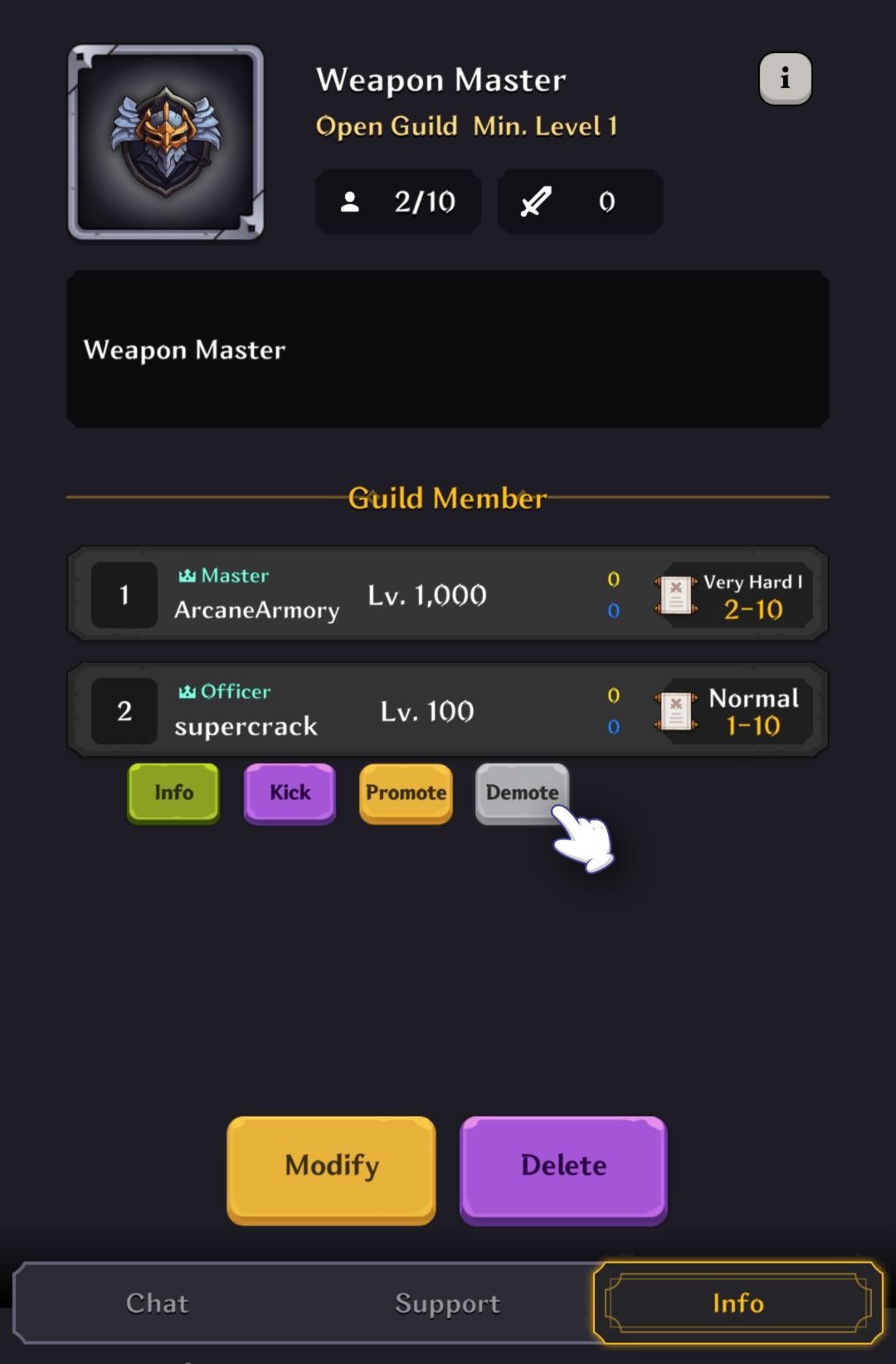Promote supercrack
Screen dimensions: 896x1364
406,793
